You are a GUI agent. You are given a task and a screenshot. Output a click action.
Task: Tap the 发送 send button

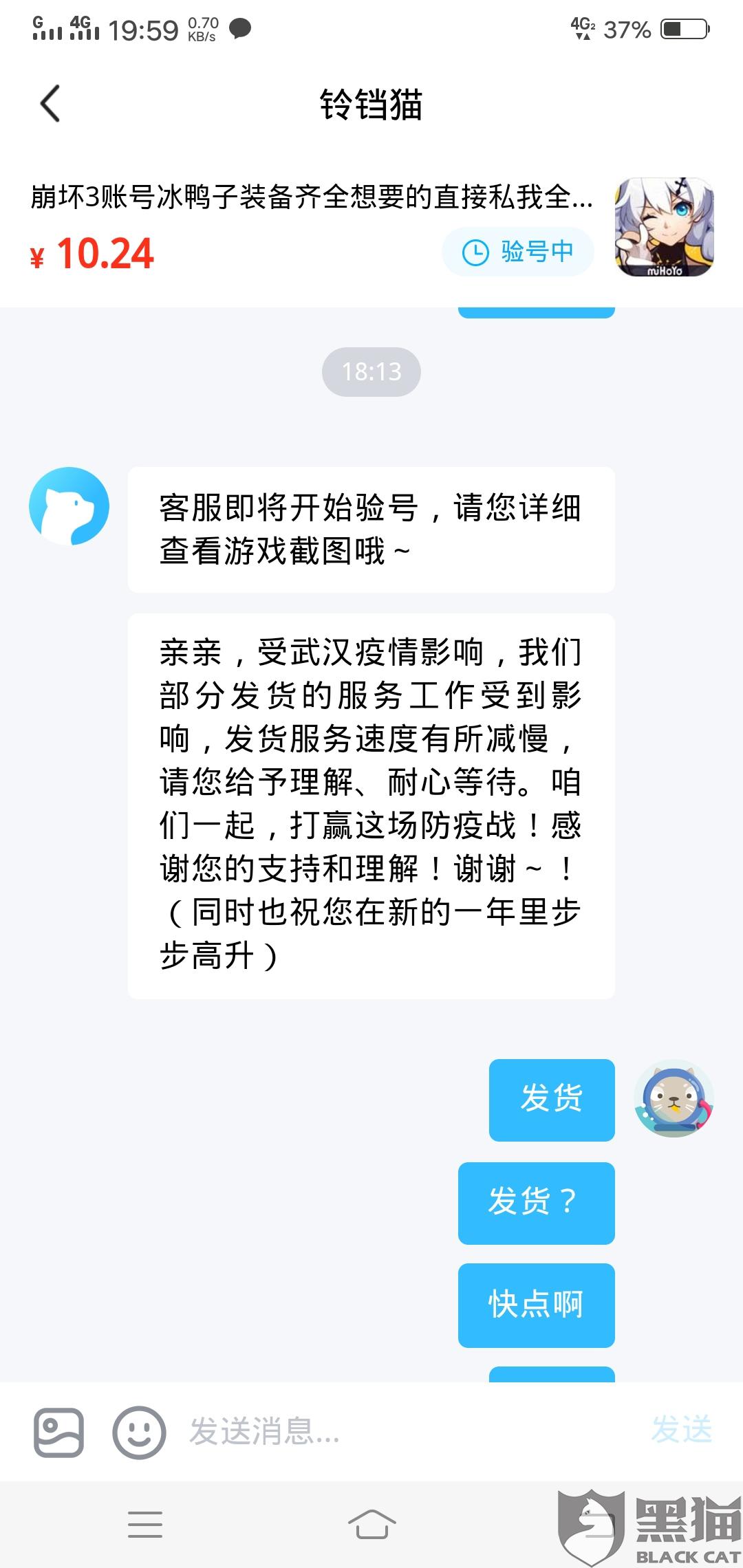pos(682,1430)
